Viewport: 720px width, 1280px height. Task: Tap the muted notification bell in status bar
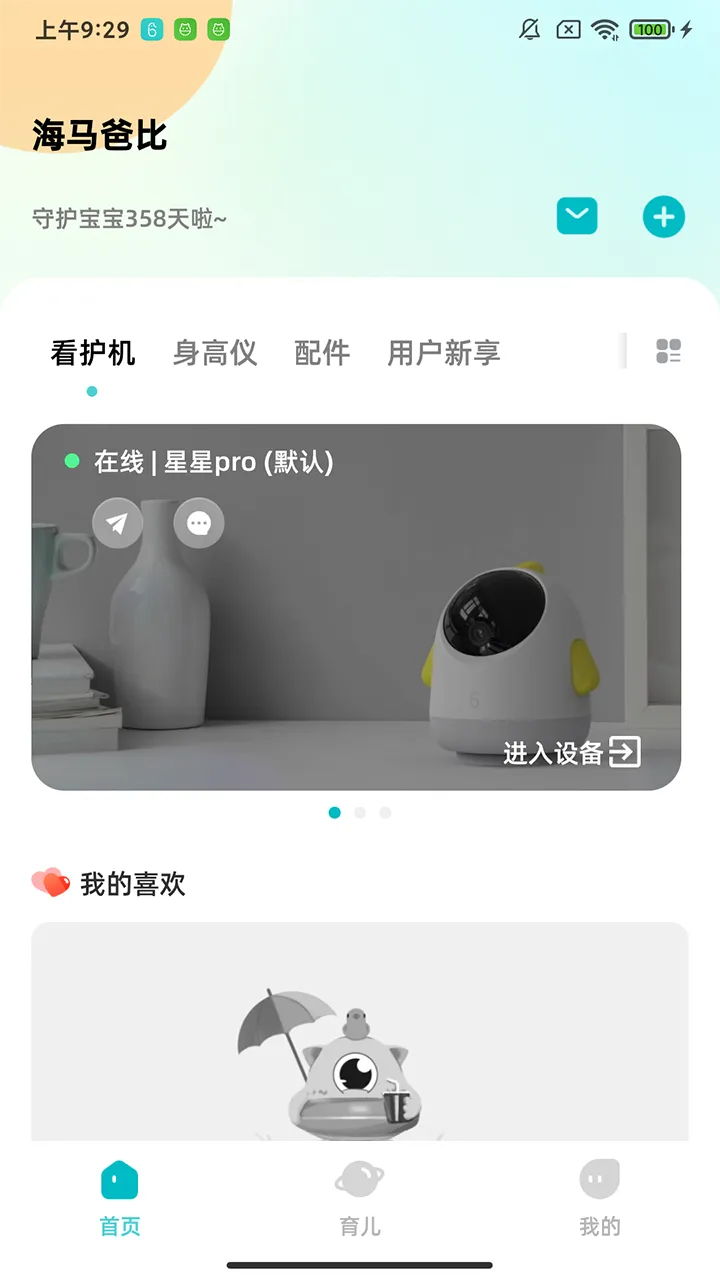point(531,29)
